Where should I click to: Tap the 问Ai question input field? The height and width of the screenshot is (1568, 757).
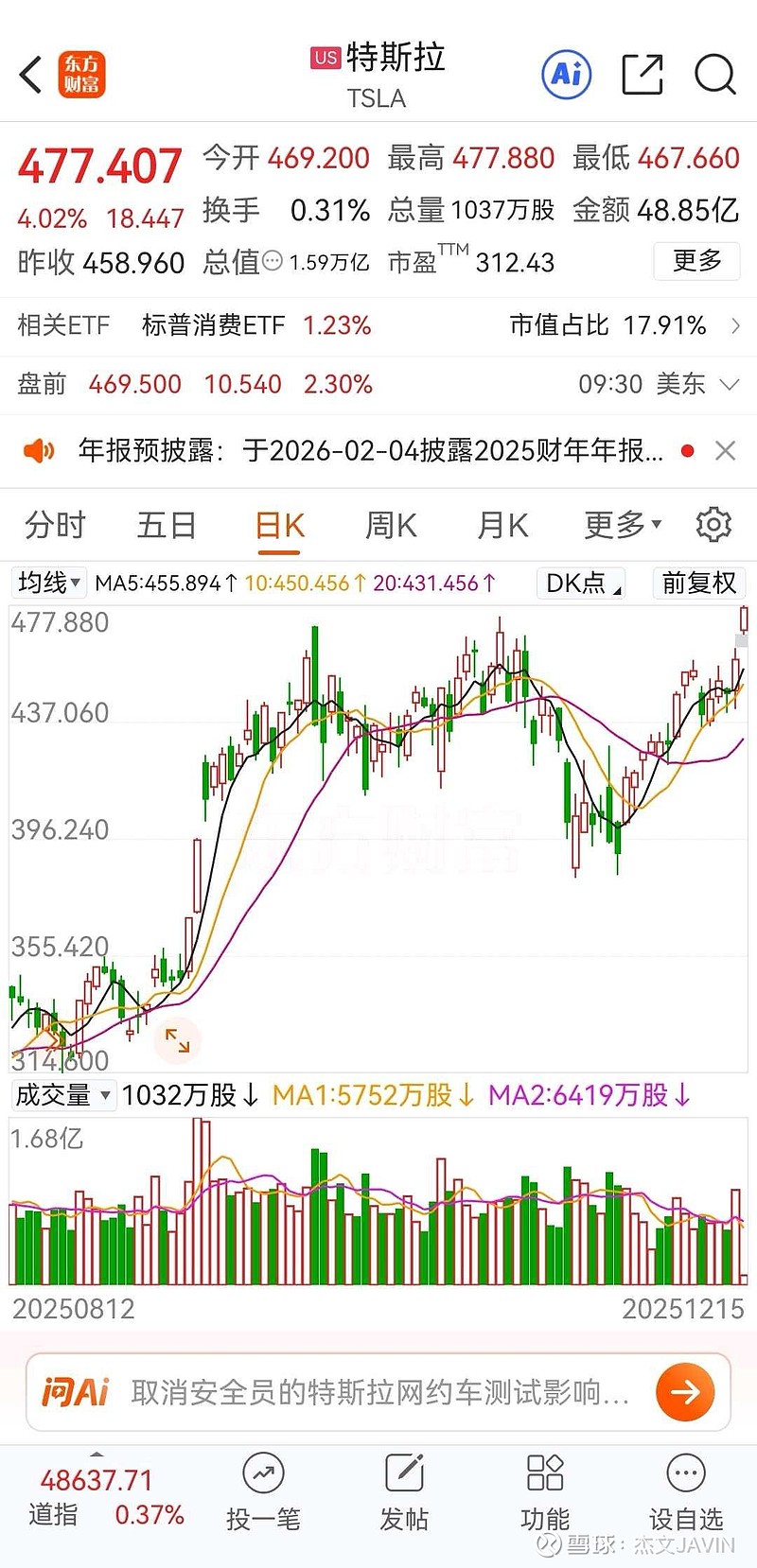click(x=360, y=1391)
